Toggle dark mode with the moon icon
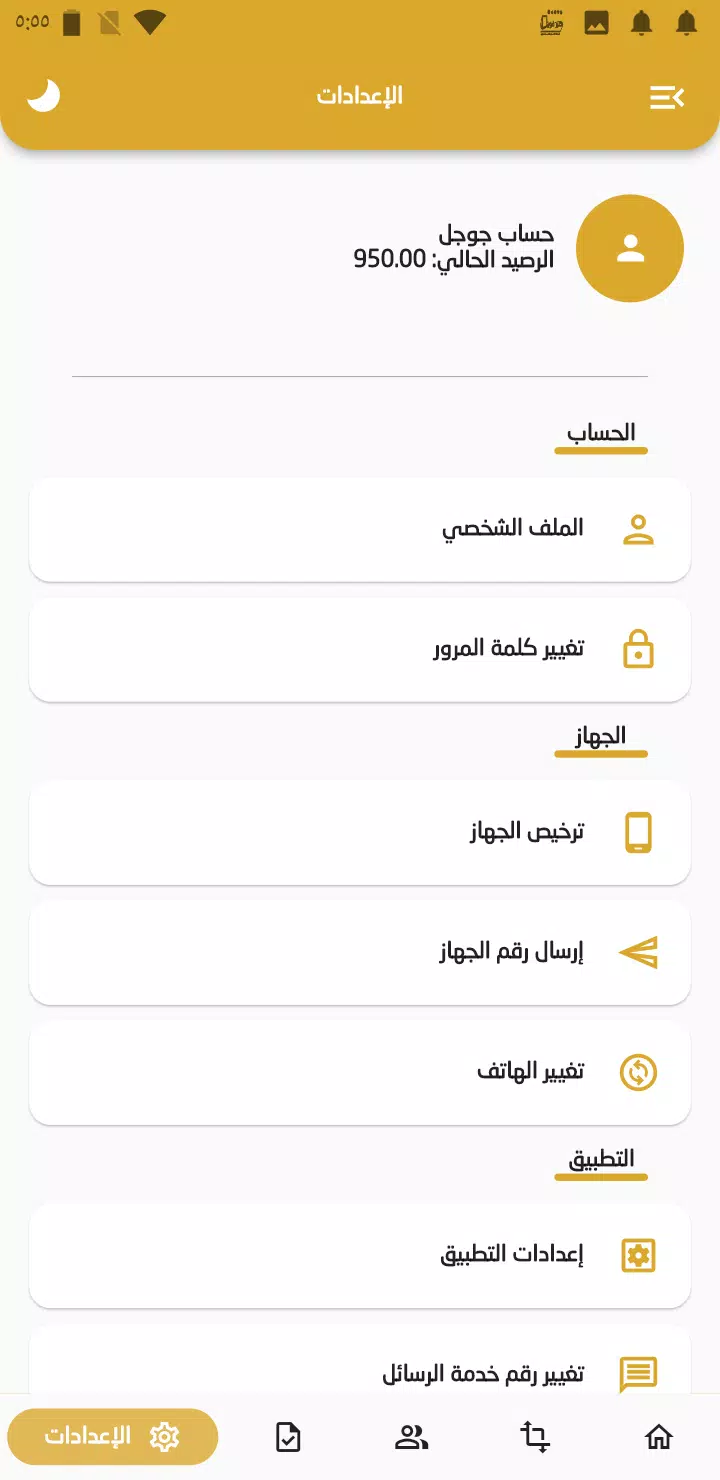This screenshot has width=720, height=1480. point(43,96)
